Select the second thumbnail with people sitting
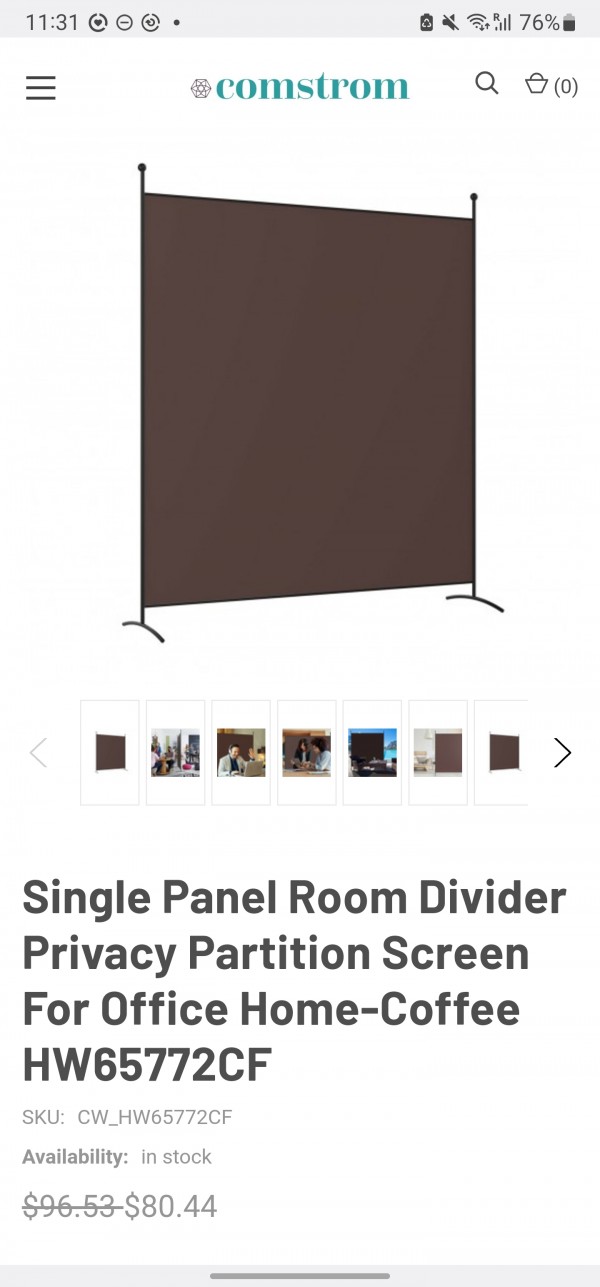Viewport: 600px width, 1287px height. point(175,753)
